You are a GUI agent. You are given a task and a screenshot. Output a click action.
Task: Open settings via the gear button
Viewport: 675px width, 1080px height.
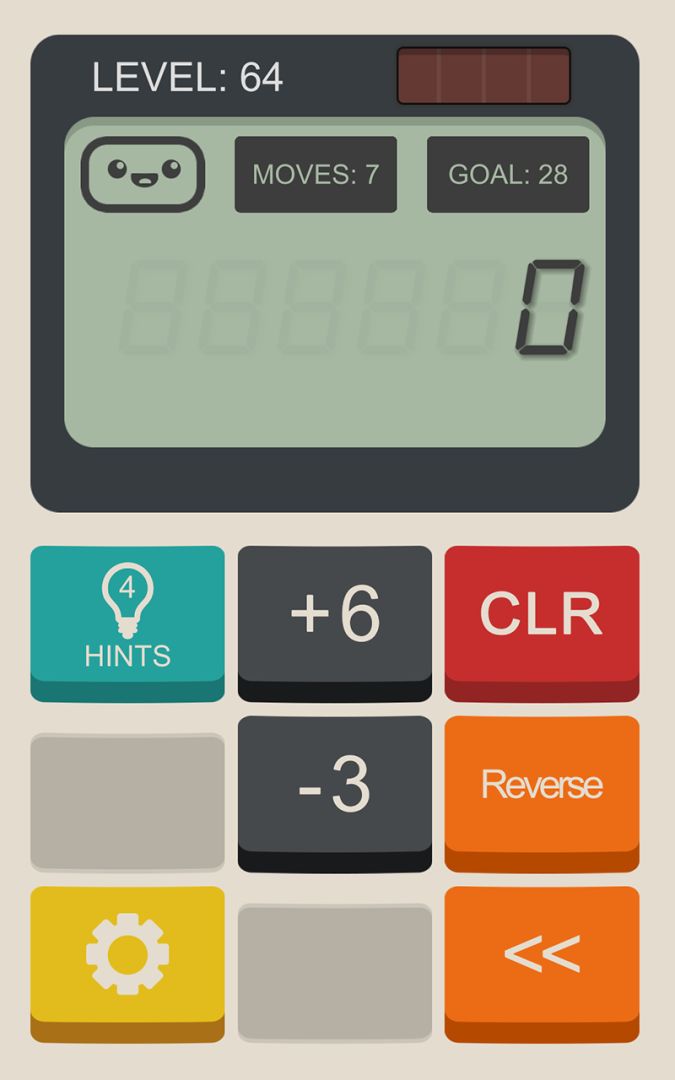click(127, 955)
